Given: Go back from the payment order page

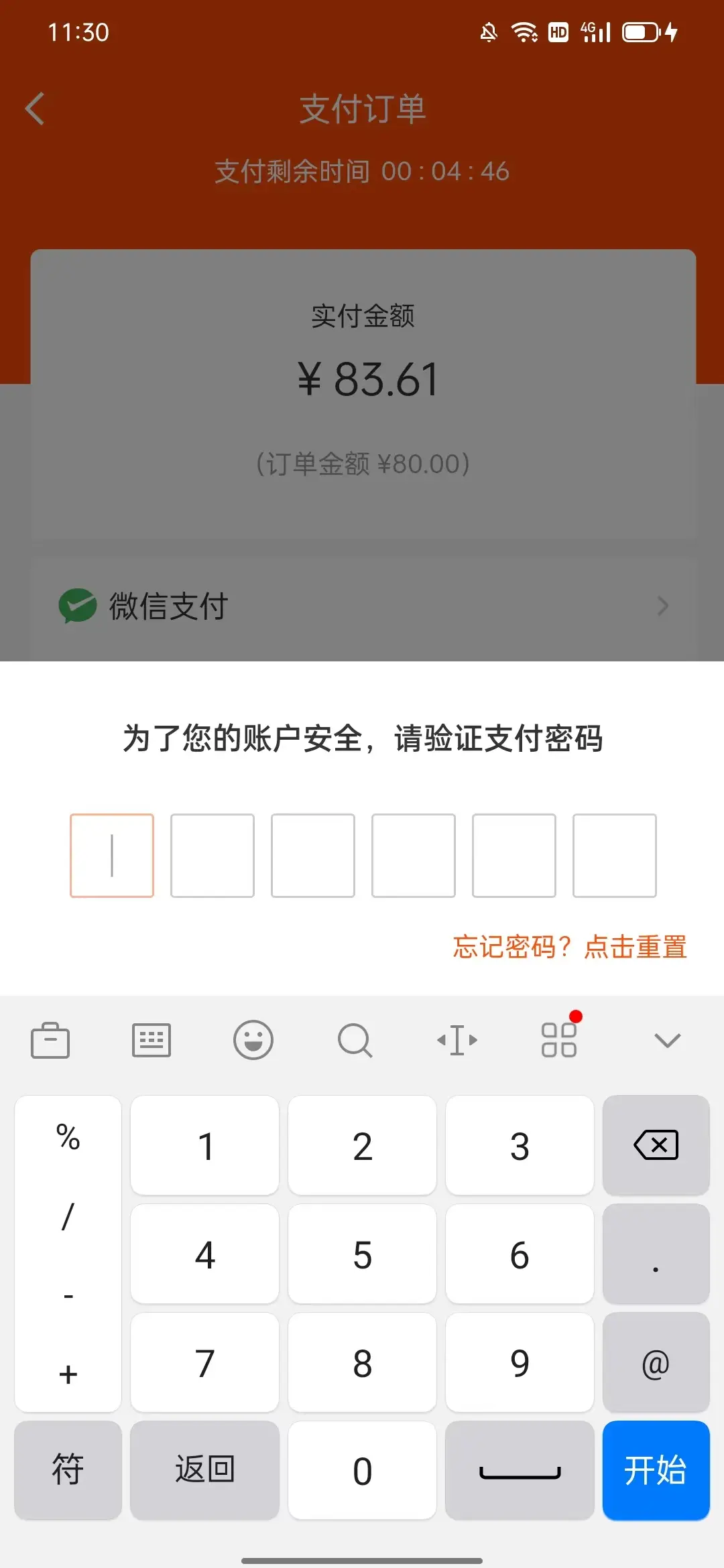Looking at the screenshot, I should pyautogui.click(x=35, y=109).
